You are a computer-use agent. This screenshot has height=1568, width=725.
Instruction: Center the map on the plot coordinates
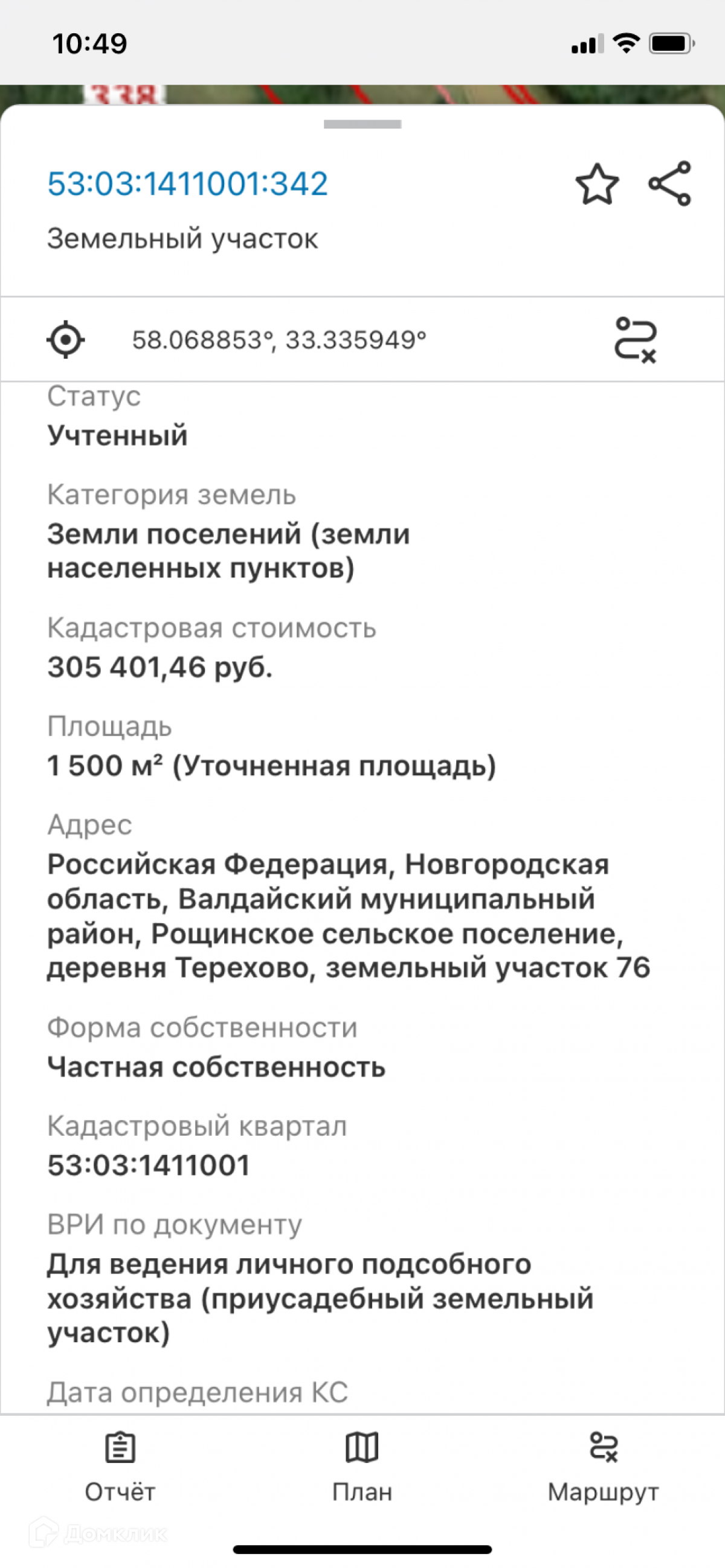[x=66, y=339]
